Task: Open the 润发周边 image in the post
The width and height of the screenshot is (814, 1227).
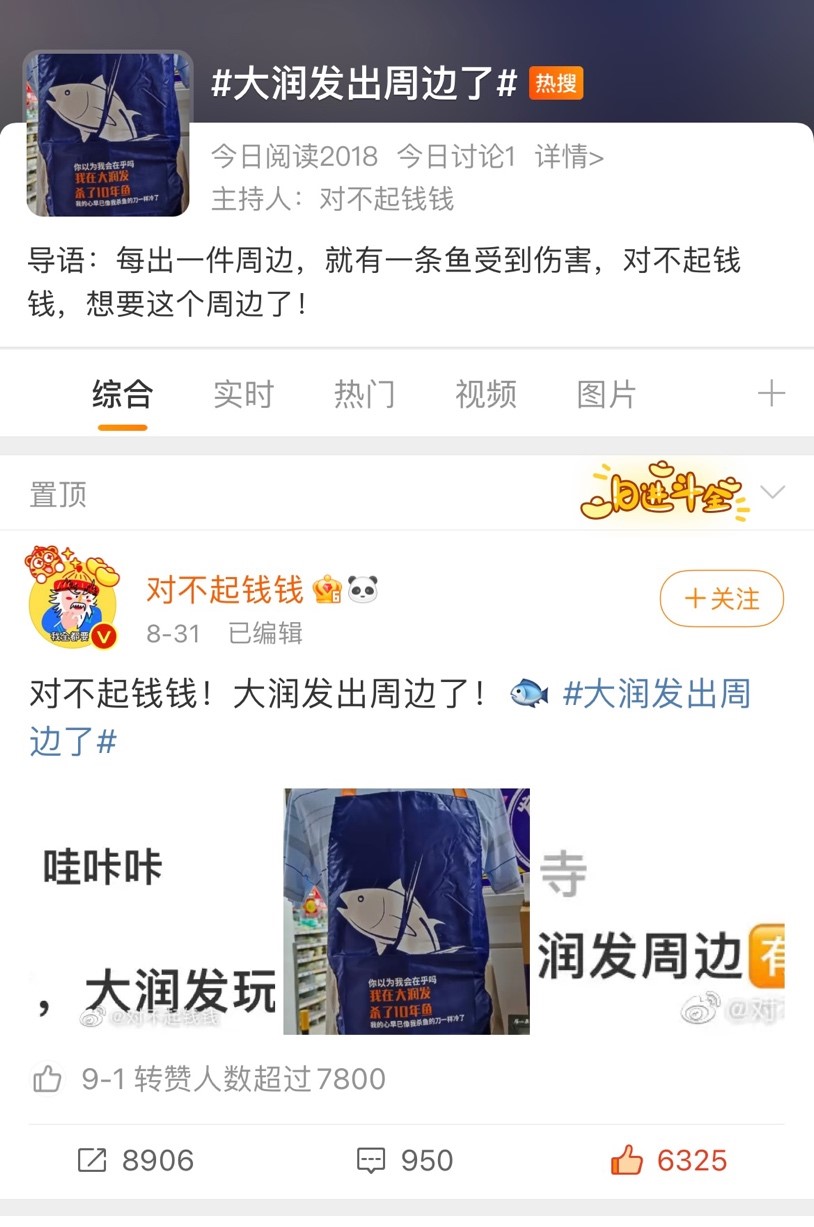Action: pyautogui.click(x=661, y=911)
